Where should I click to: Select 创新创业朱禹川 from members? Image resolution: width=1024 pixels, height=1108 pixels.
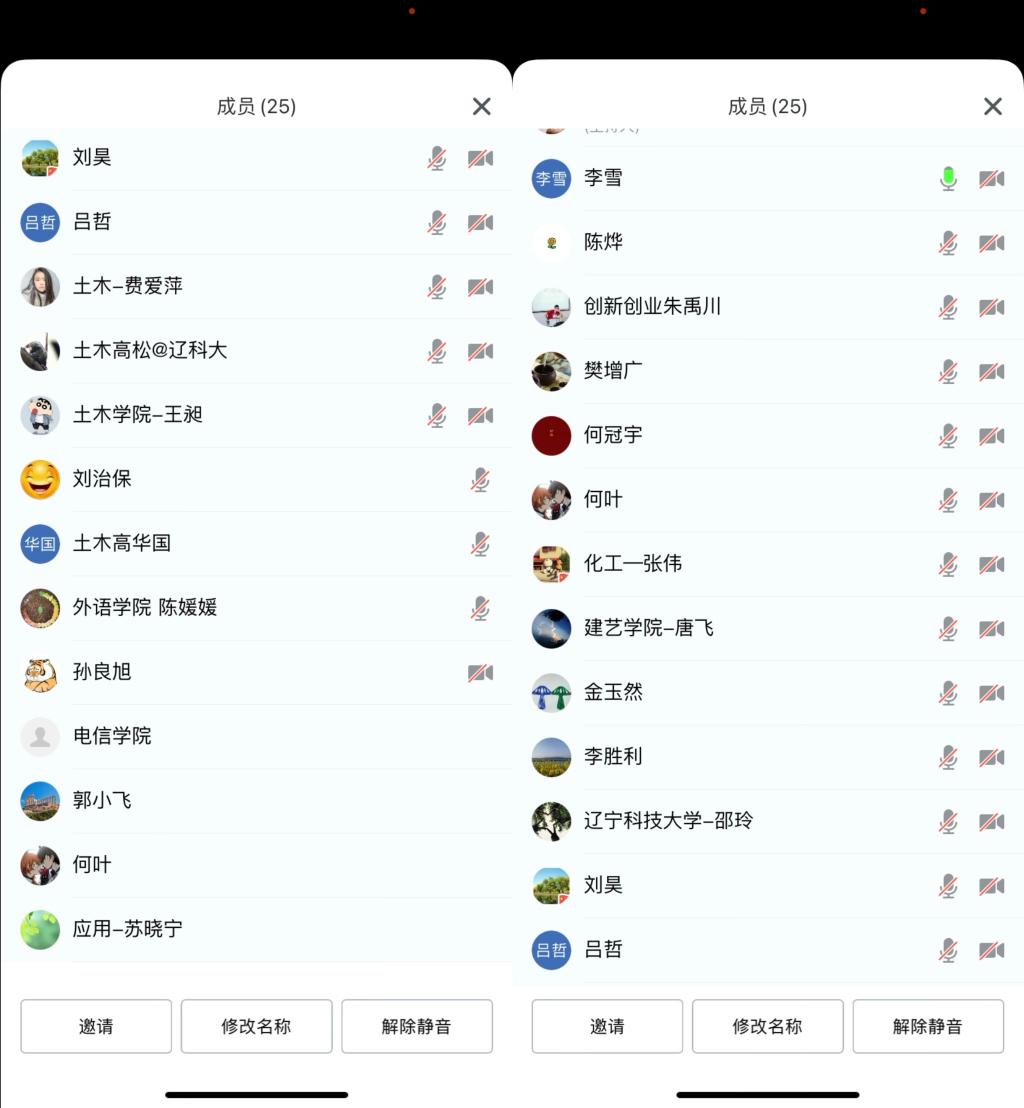click(652, 306)
